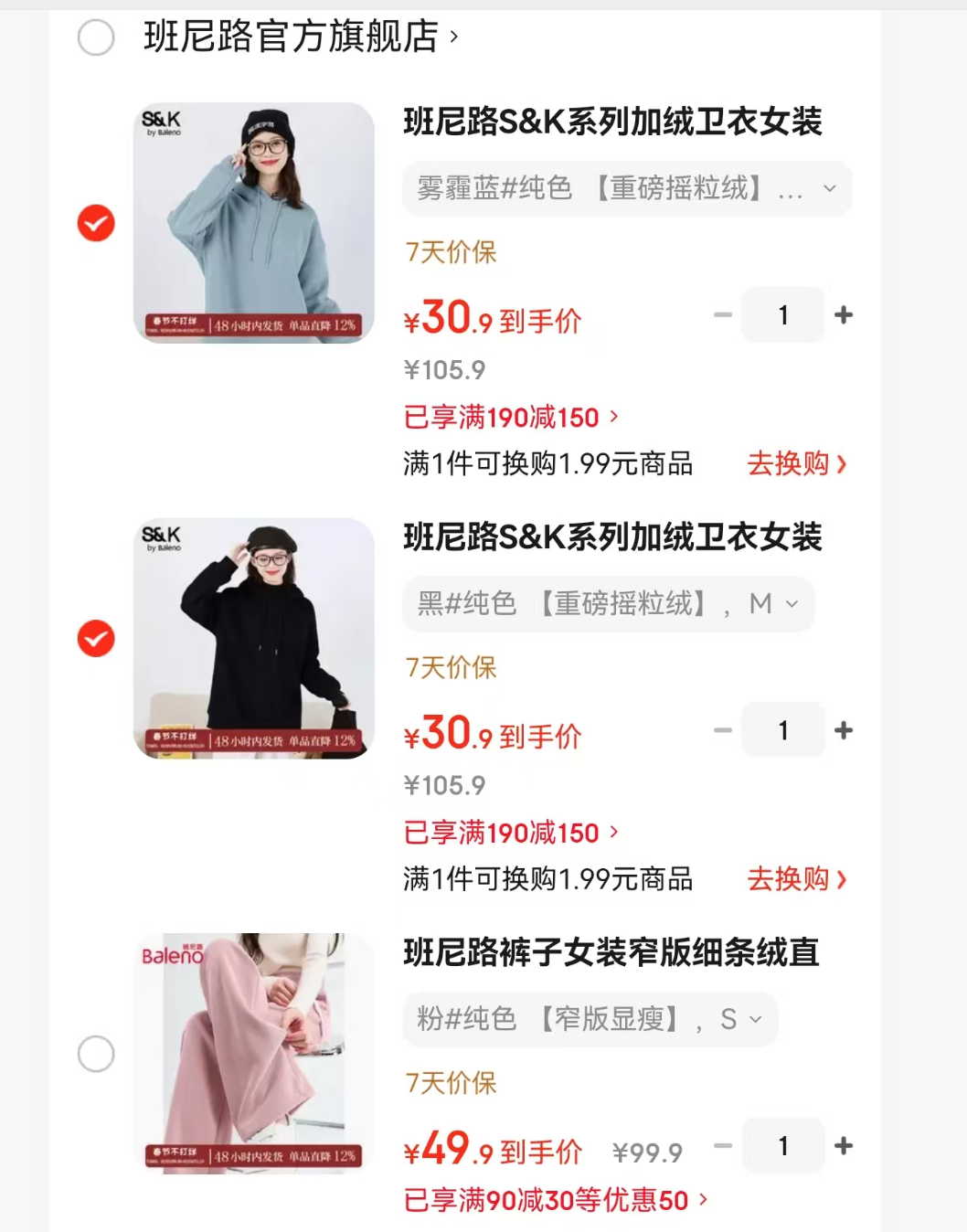The height and width of the screenshot is (1232, 967).
Task: View 满190减150 discount for 雾霾蓝 hoodie
Action: 511,418
